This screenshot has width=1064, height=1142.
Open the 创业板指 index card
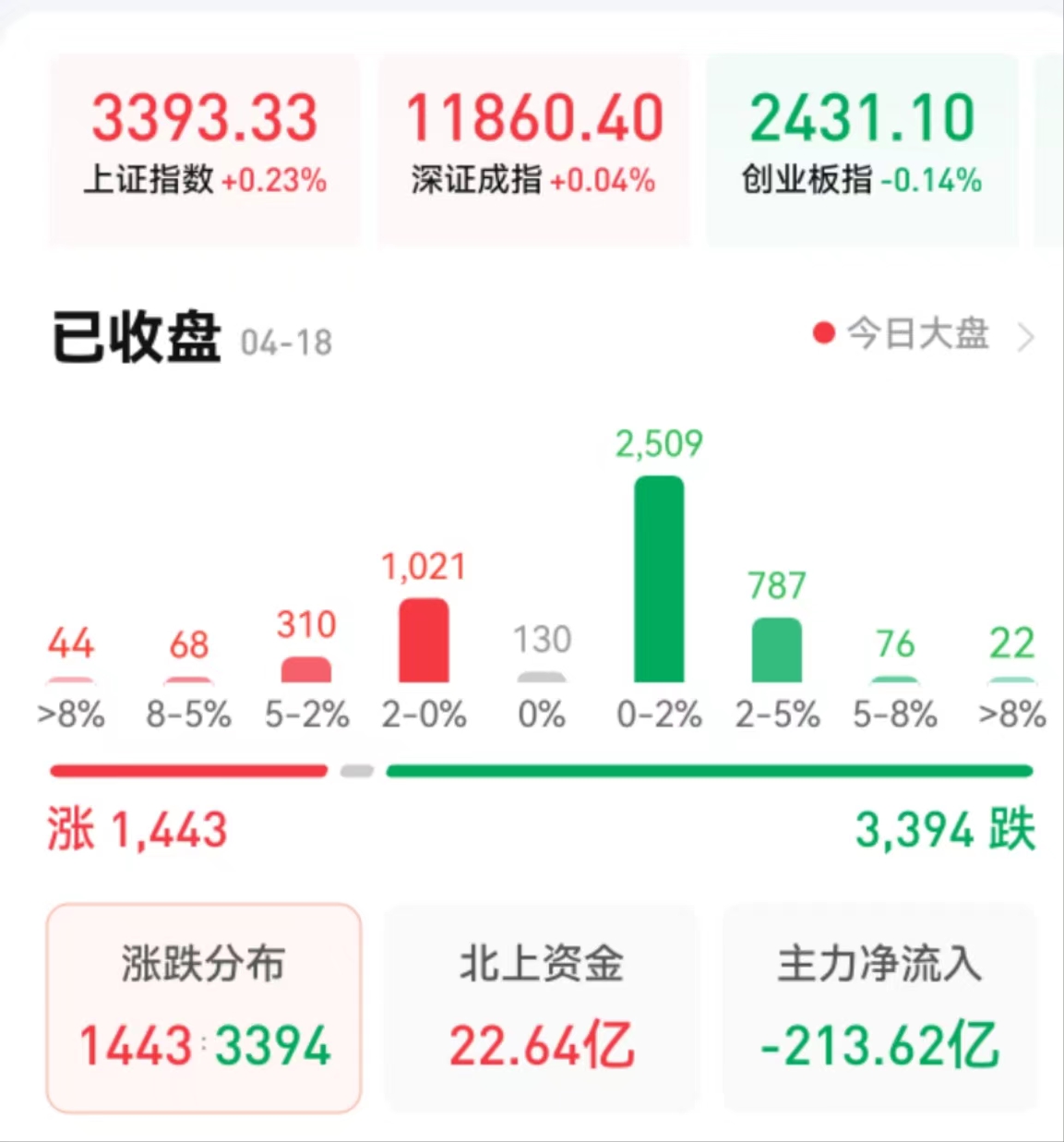click(x=862, y=148)
